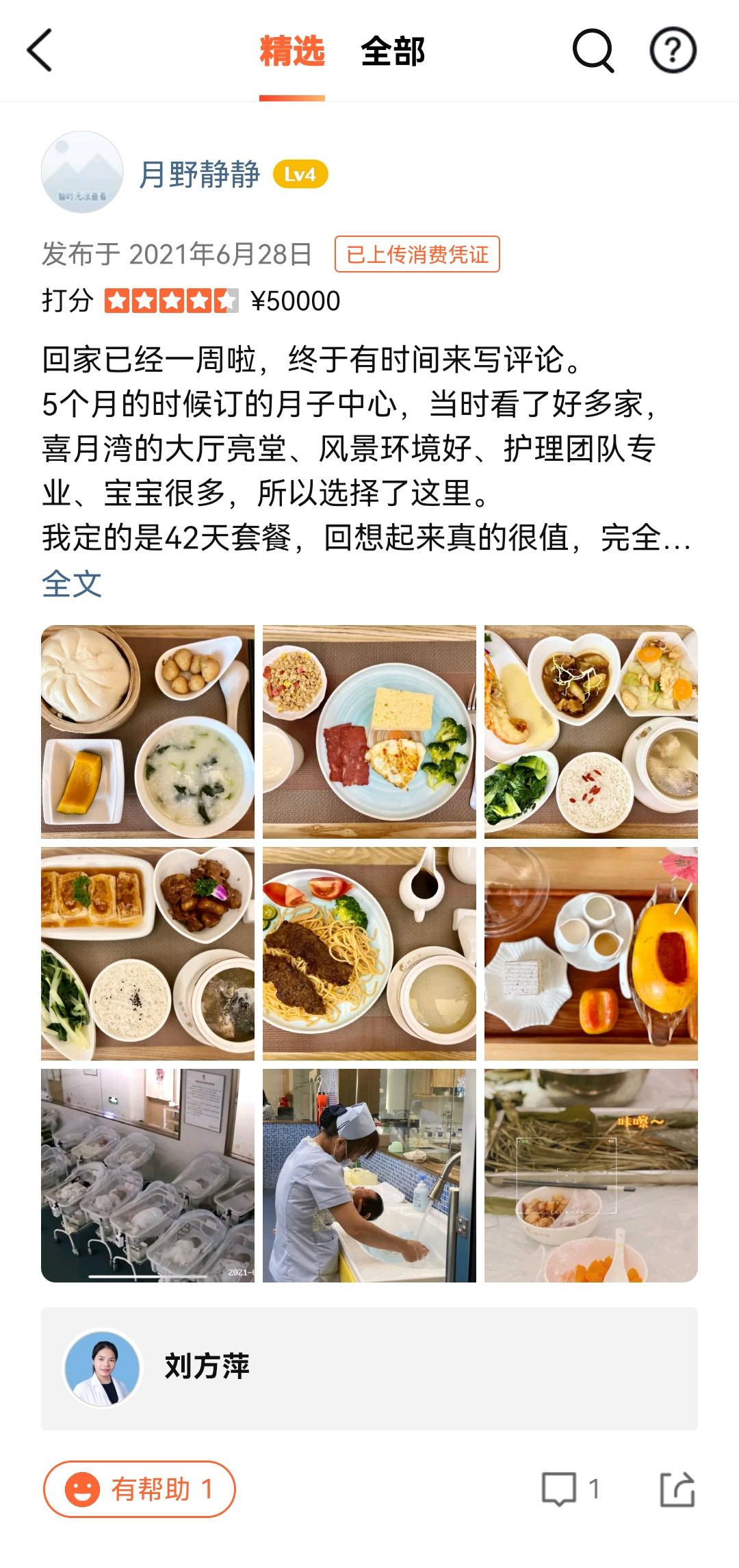Share this review
The image size is (739, 1568).
[x=677, y=1489]
